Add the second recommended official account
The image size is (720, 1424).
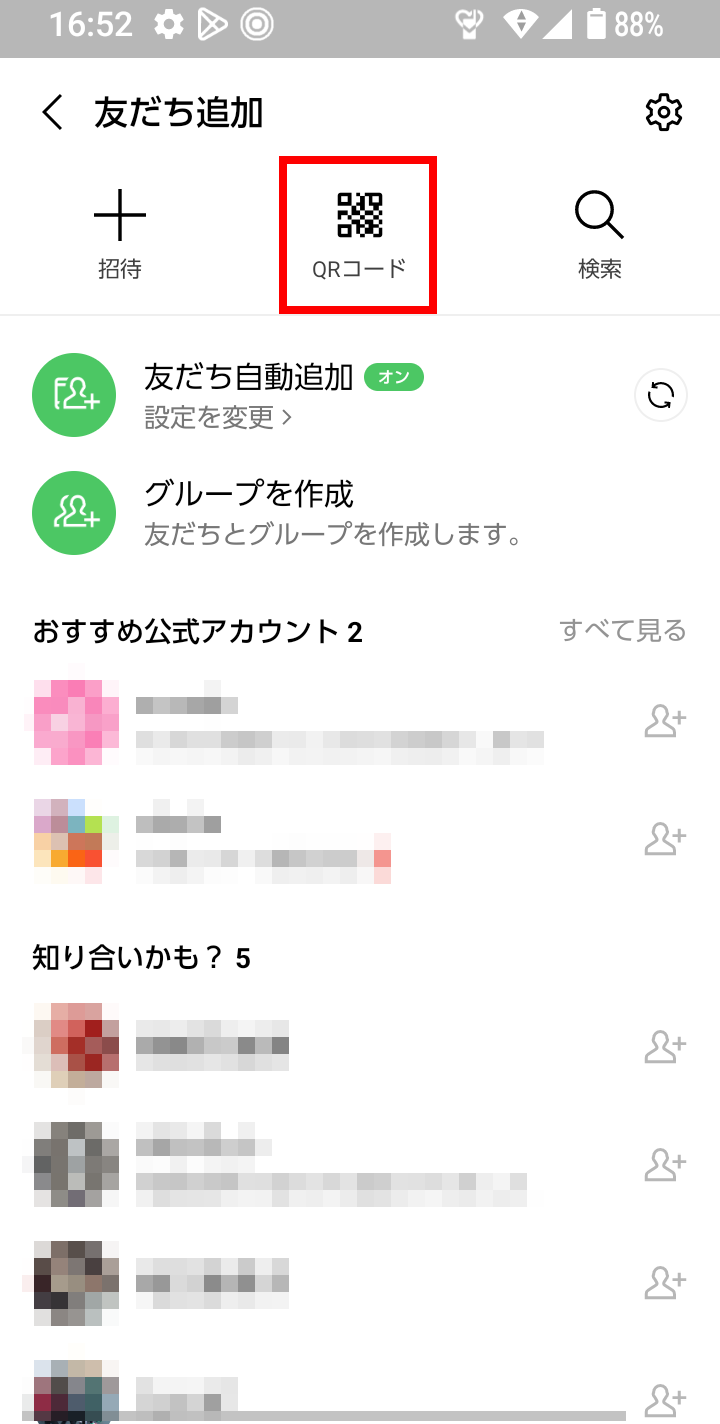click(x=664, y=840)
